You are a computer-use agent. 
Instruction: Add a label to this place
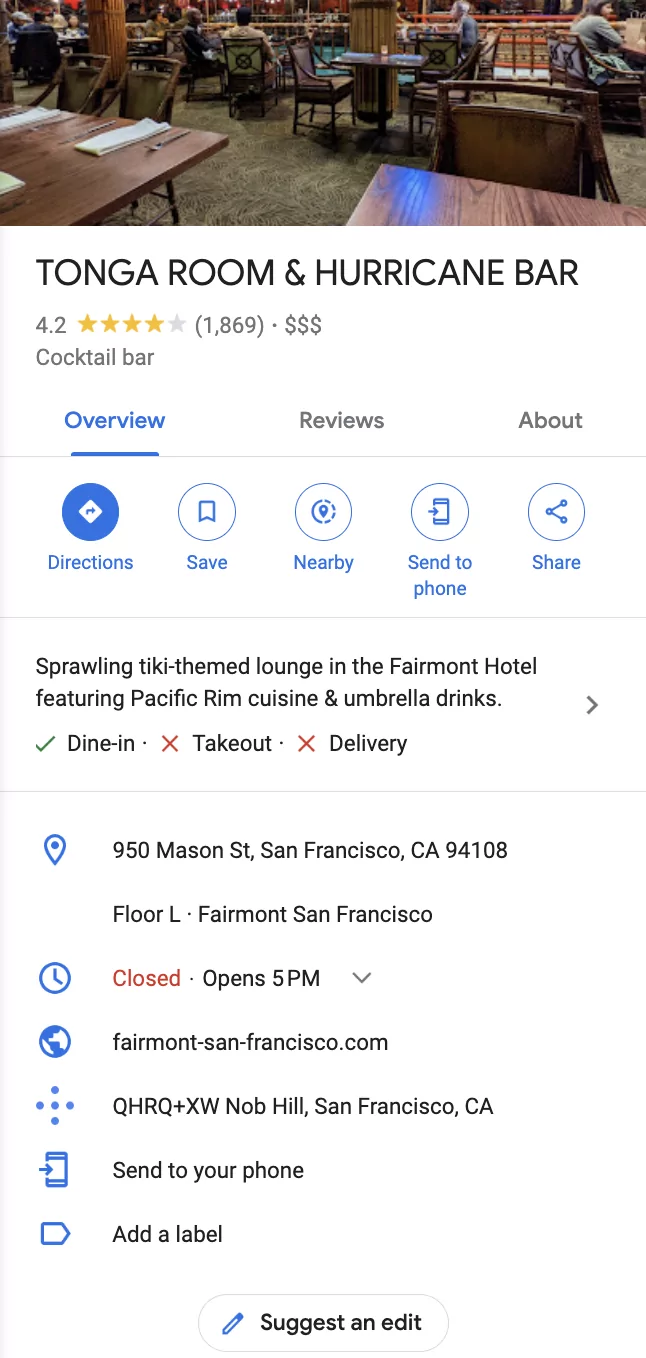pos(167,1235)
